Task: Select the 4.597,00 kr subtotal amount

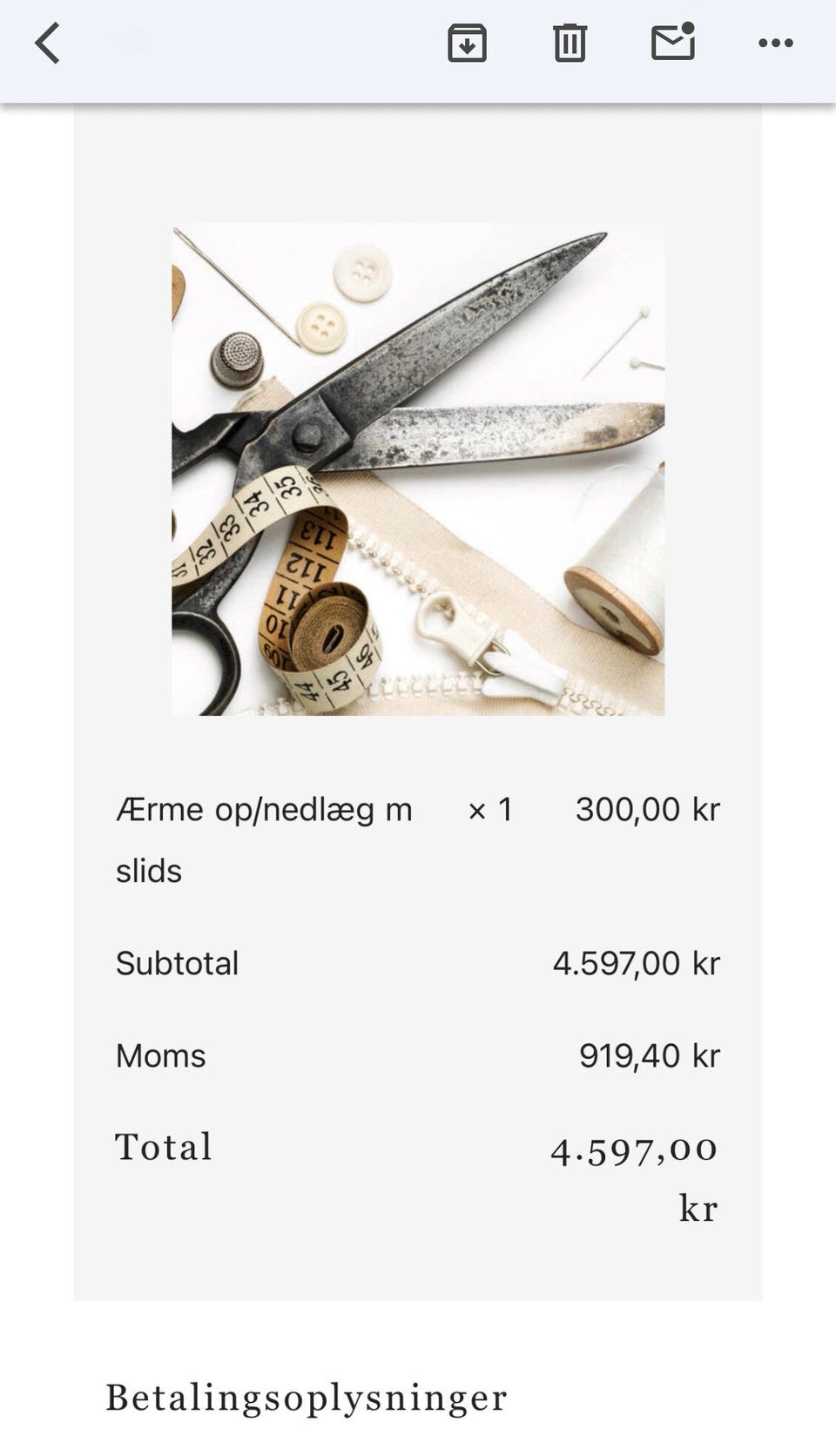Action: (x=637, y=962)
